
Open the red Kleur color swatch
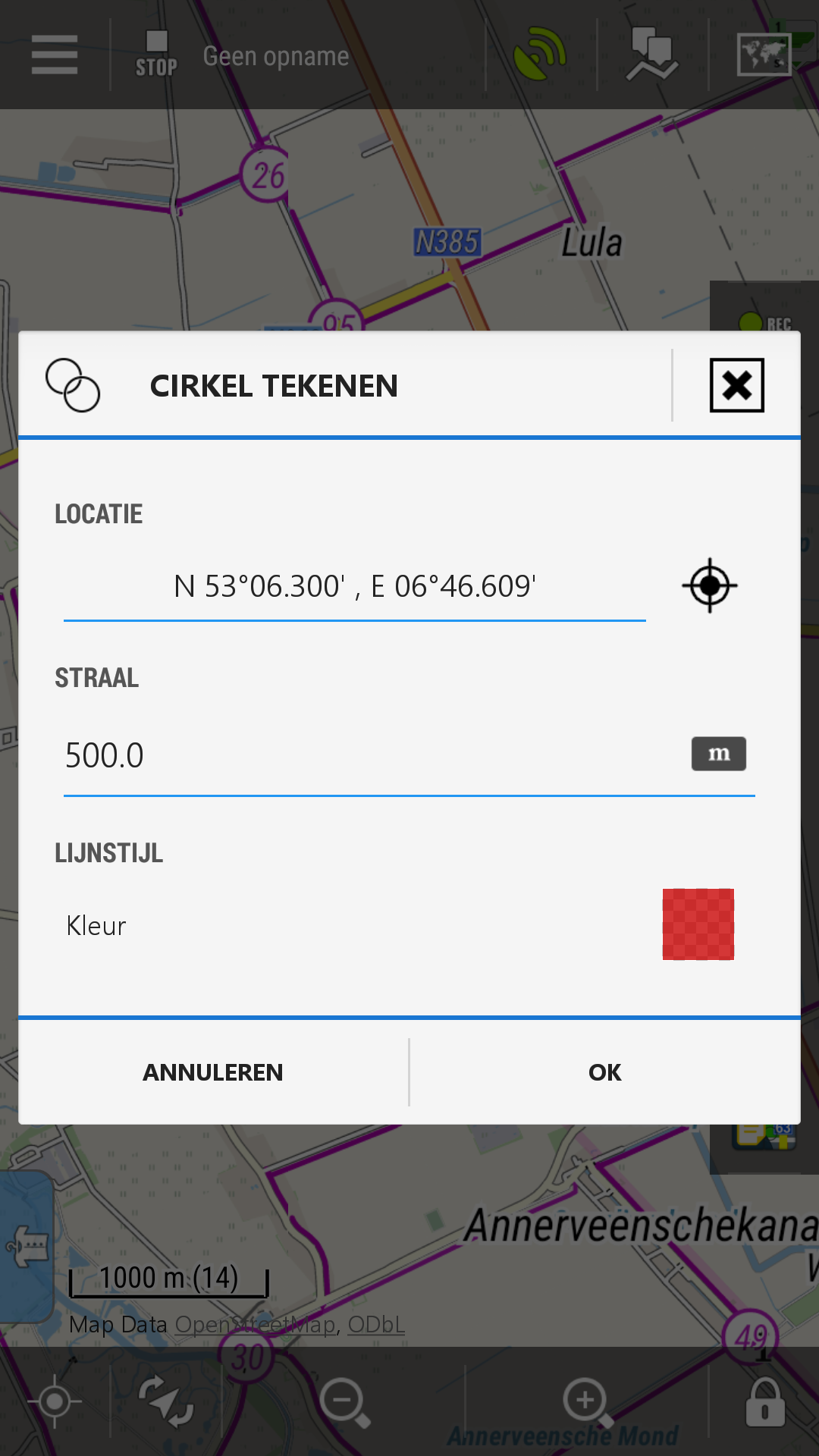coord(698,924)
